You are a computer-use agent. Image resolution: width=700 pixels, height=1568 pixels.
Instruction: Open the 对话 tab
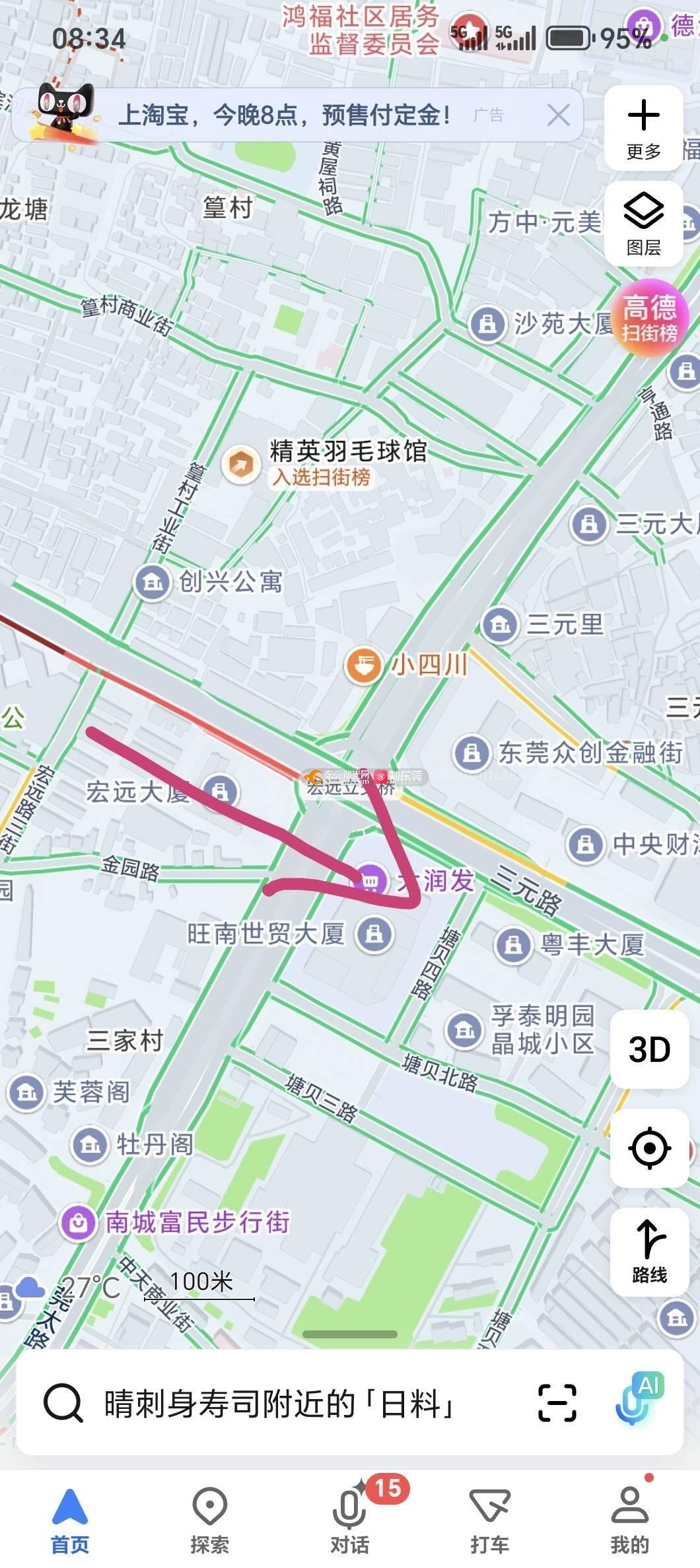click(x=350, y=1517)
